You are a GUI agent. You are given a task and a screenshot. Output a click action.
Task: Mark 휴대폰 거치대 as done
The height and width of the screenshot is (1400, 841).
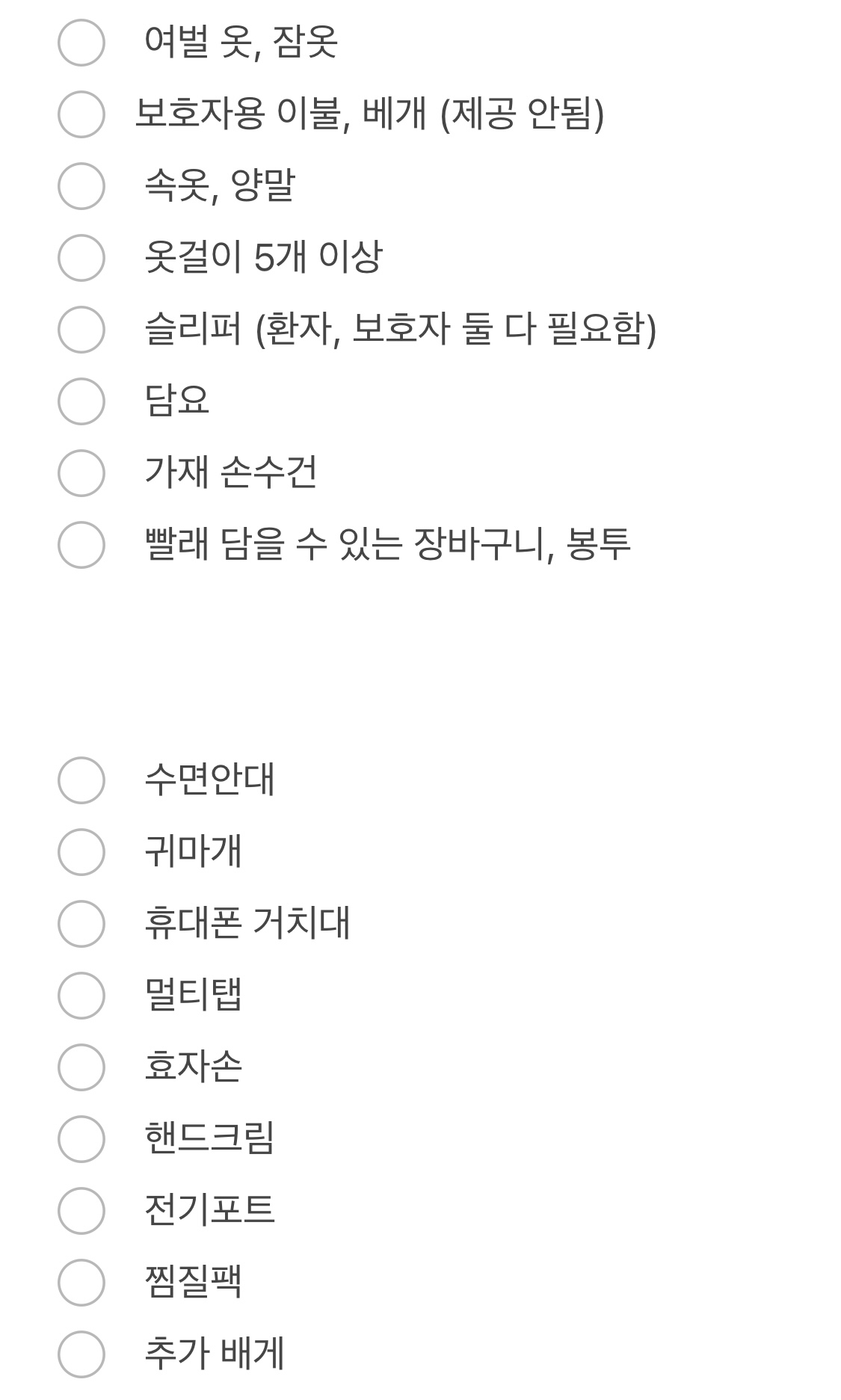[x=81, y=924]
